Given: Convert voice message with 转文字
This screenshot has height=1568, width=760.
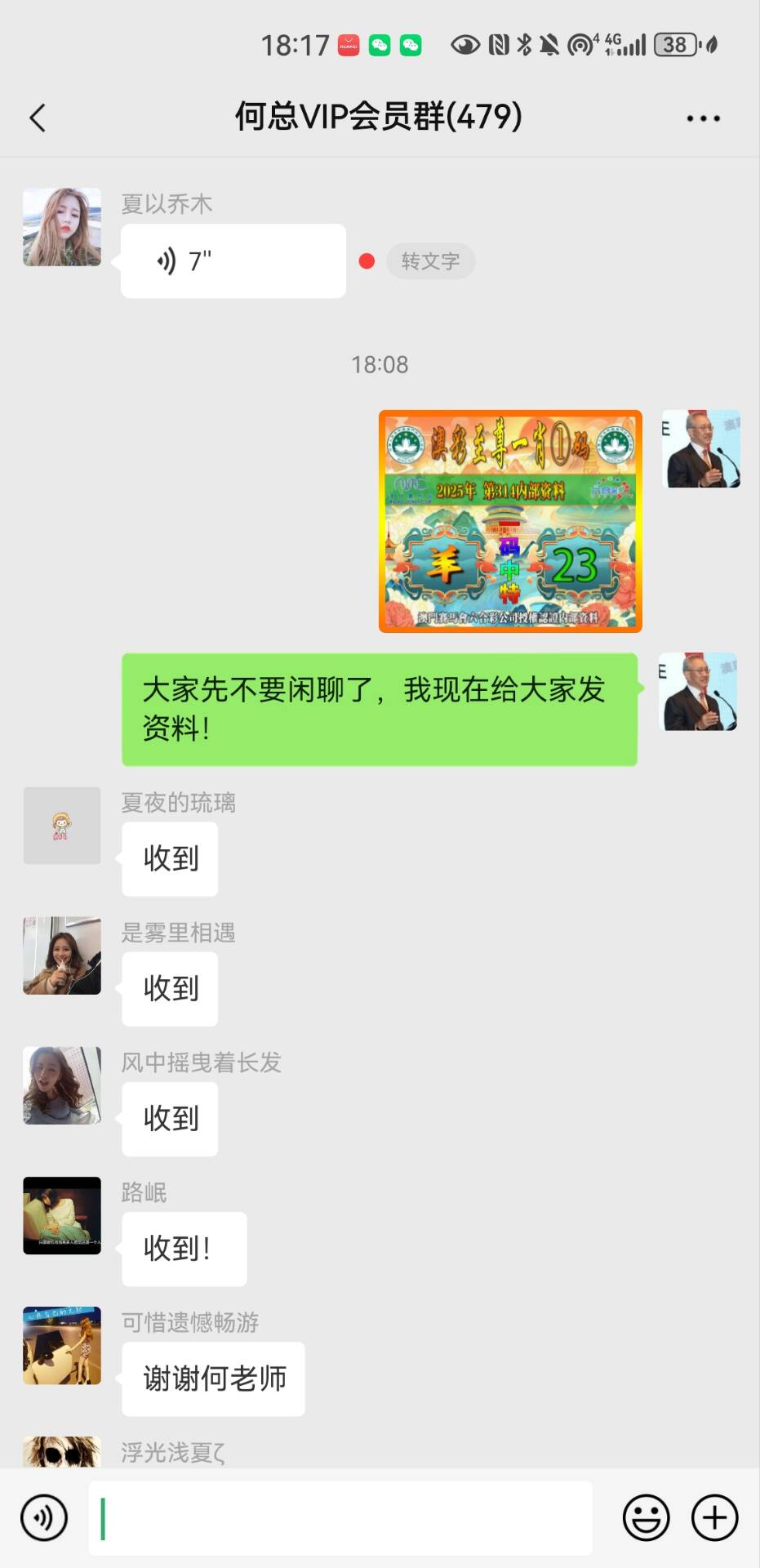Looking at the screenshot, I should 430,261.
